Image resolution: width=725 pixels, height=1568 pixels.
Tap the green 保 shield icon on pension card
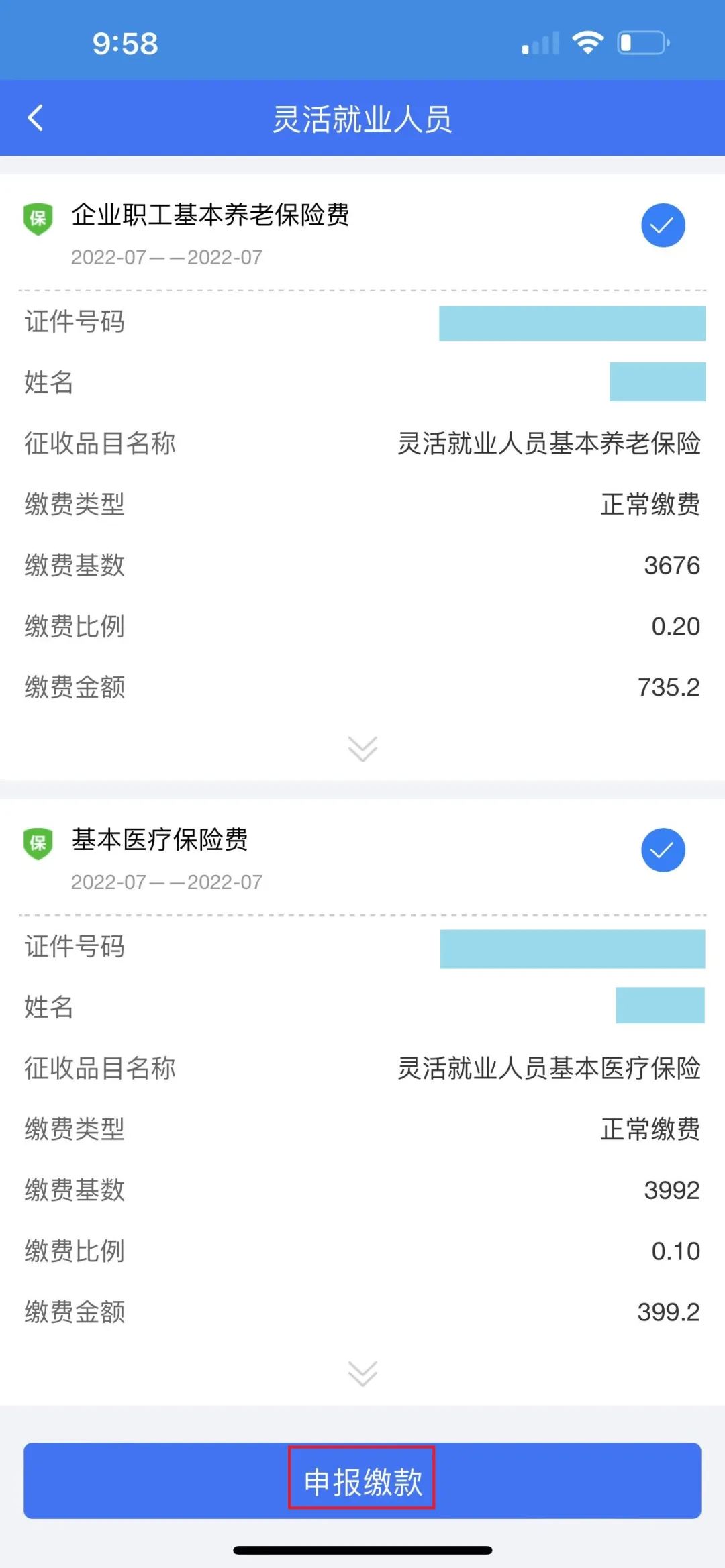click(38, 216)
